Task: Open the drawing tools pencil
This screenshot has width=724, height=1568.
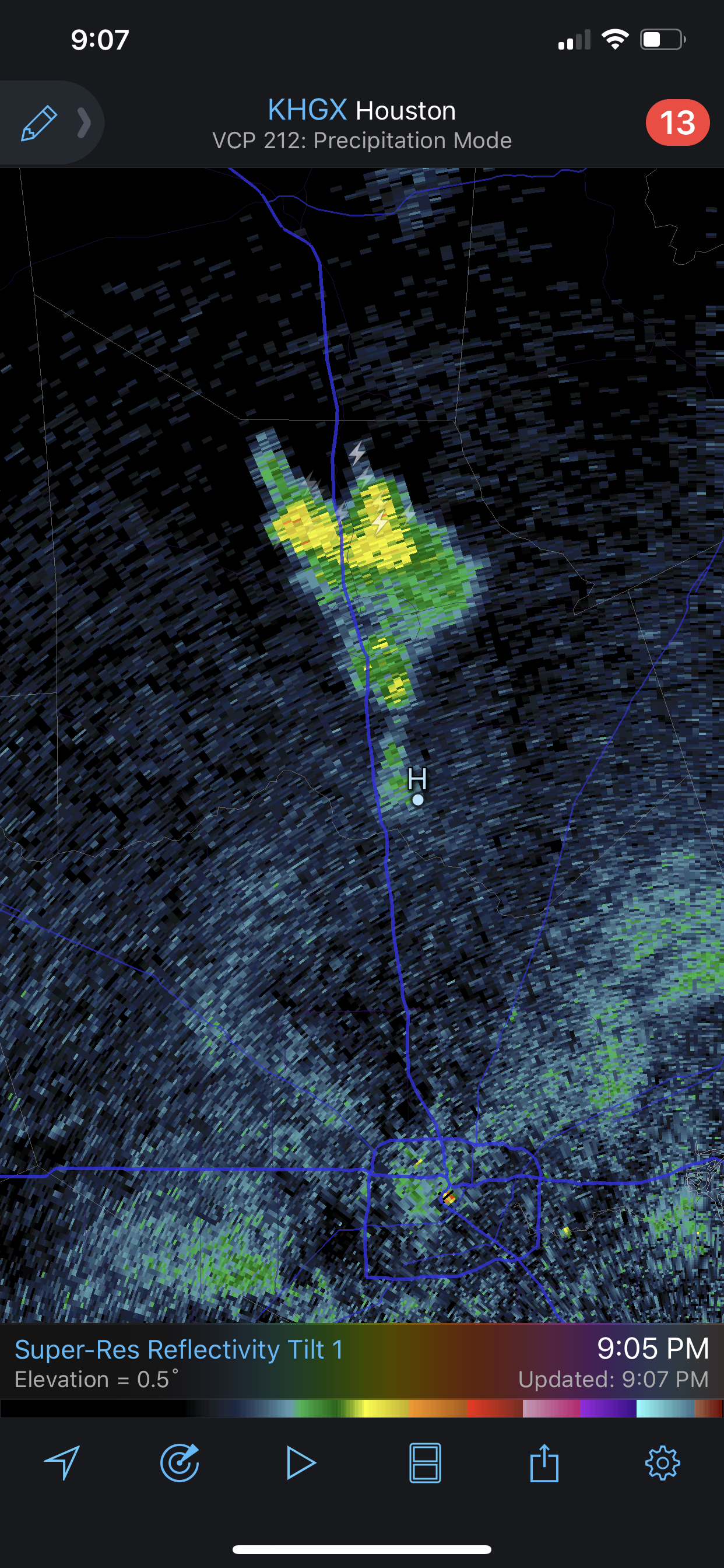Action: tap(39, 123)
